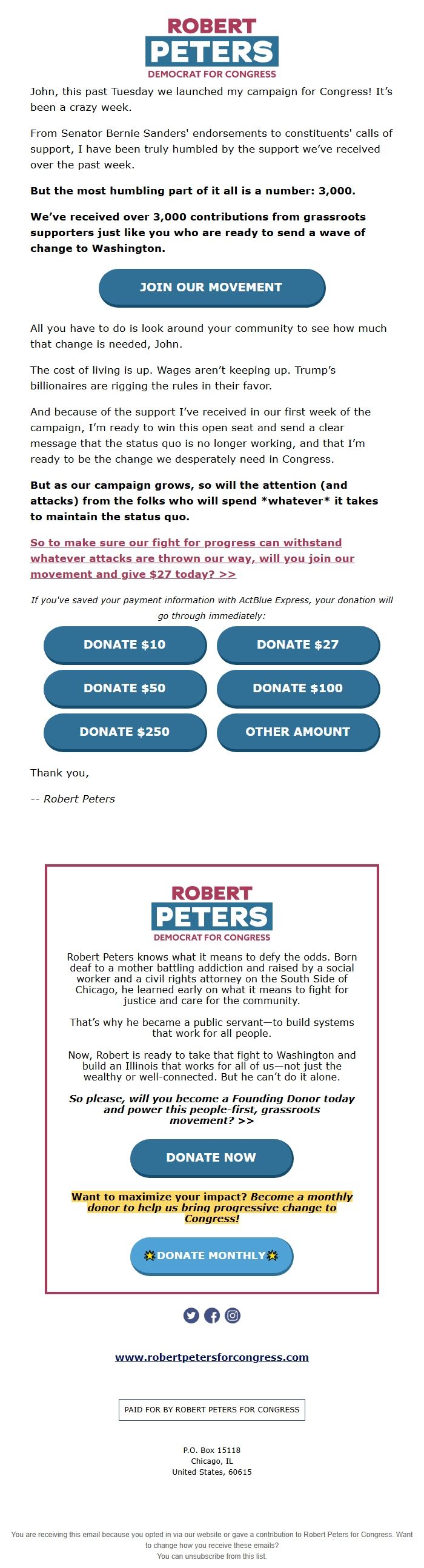Choose the Donate $50 option
Screen dimensions: 424x1568
click(x=125, y=688)
